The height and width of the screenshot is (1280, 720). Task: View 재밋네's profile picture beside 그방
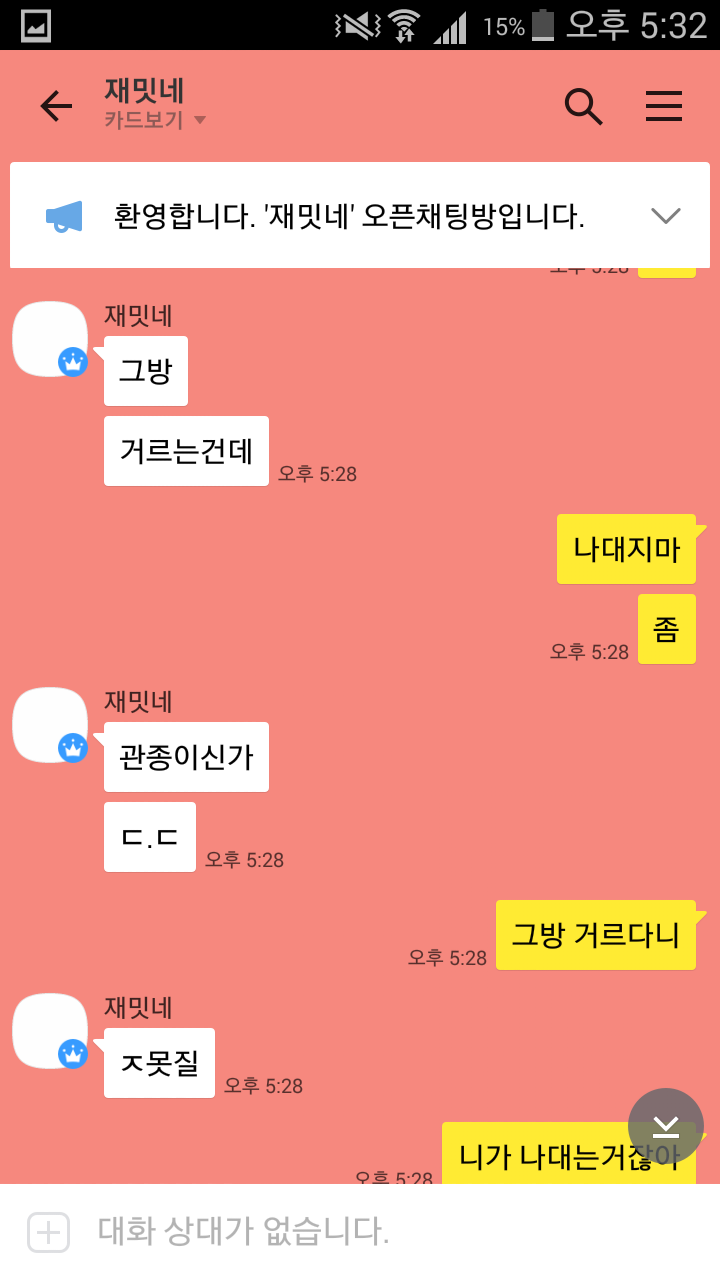coord(50,339)
